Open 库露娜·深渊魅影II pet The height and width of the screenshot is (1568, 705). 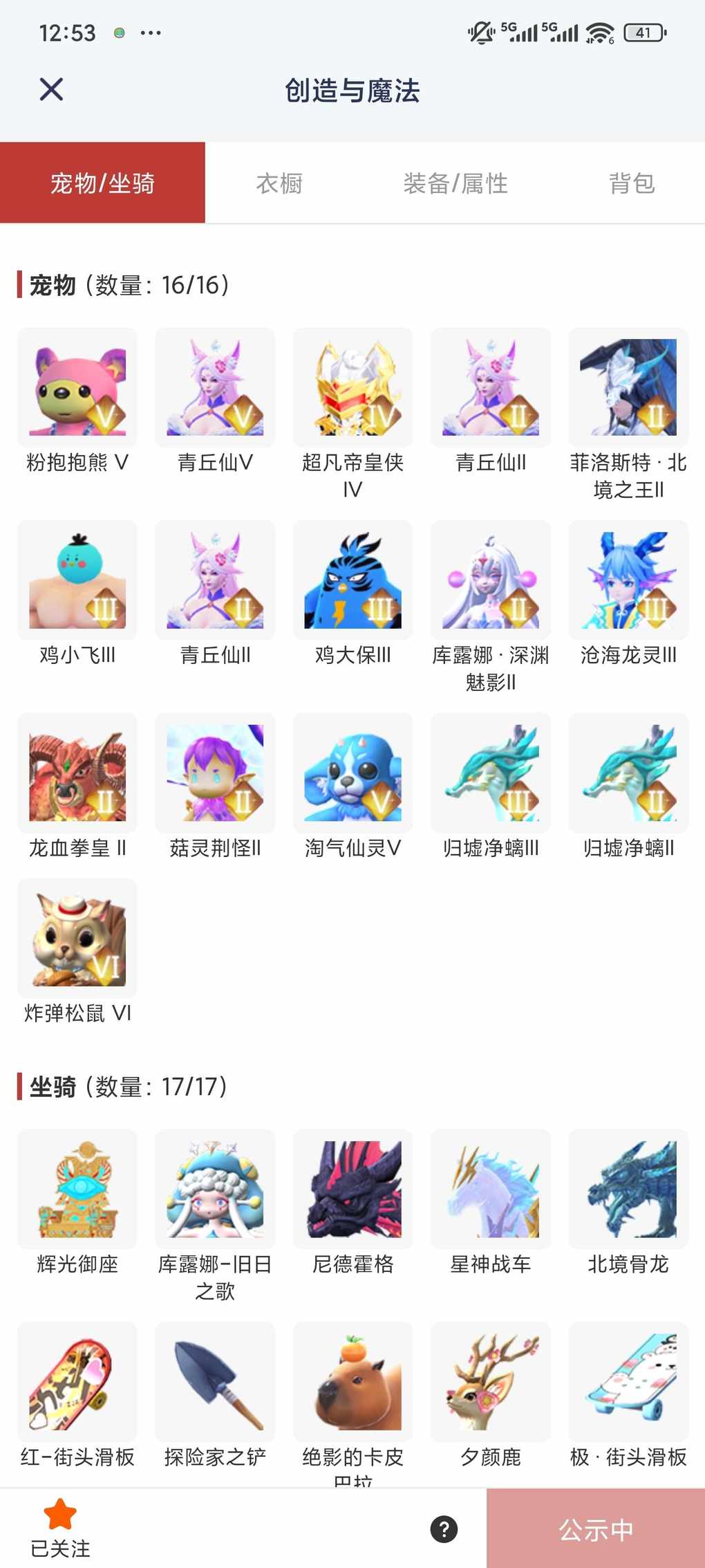pyautogui.click(x=491, y=580)
